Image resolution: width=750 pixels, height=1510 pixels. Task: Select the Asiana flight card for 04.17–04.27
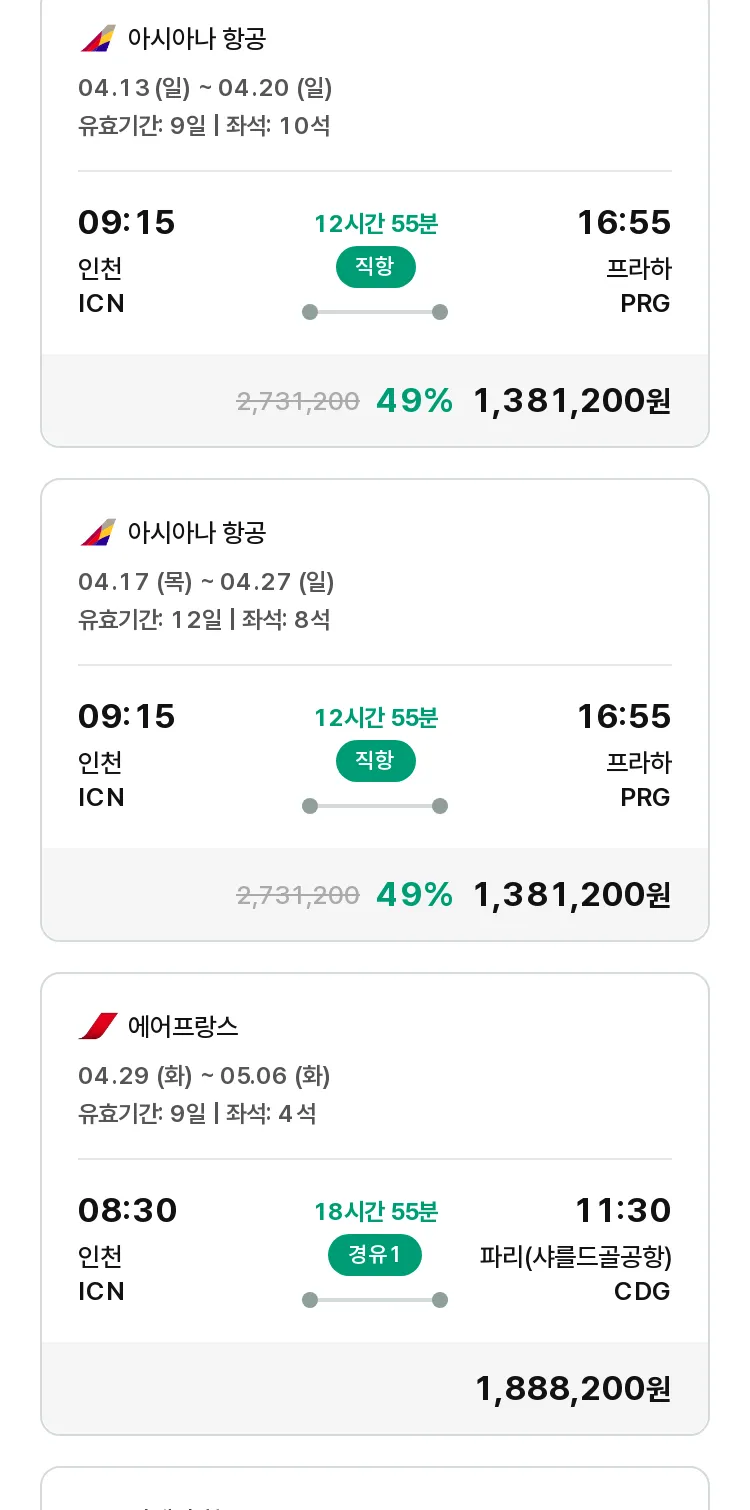(375, 710)
